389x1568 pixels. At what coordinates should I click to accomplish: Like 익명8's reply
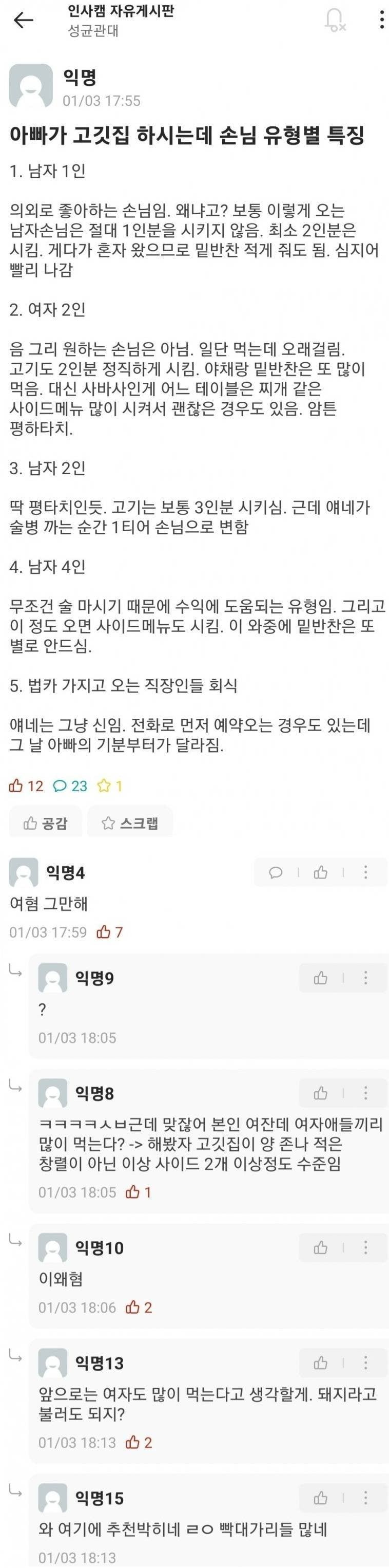pos(320,1093)
